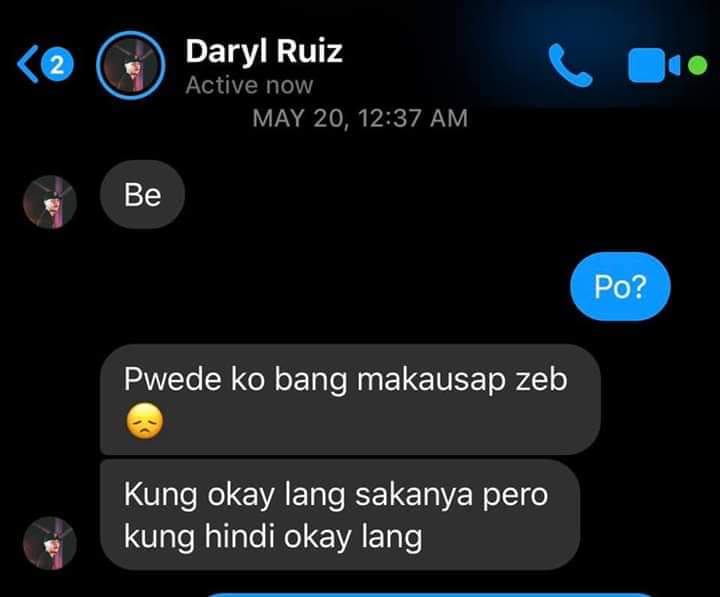Screen dimensions: 720x597
Task: Start a video call with Daryl Ruiz
Action: pos(648,66)
